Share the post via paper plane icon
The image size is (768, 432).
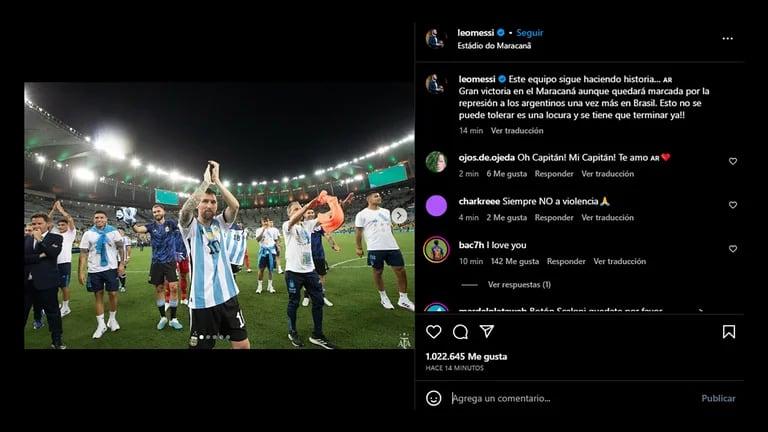coord(487,331)
